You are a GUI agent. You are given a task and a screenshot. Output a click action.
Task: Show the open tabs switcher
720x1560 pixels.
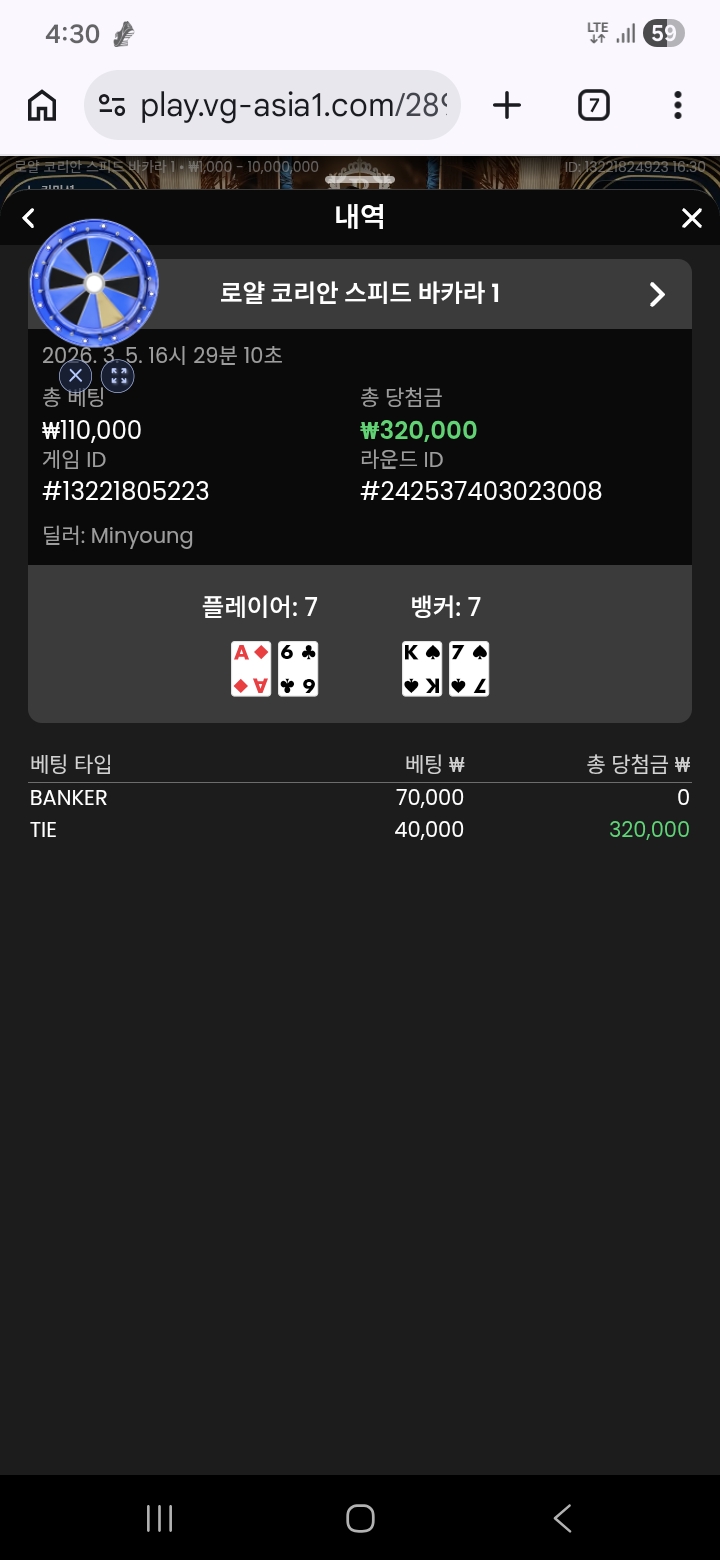[593, 105]
